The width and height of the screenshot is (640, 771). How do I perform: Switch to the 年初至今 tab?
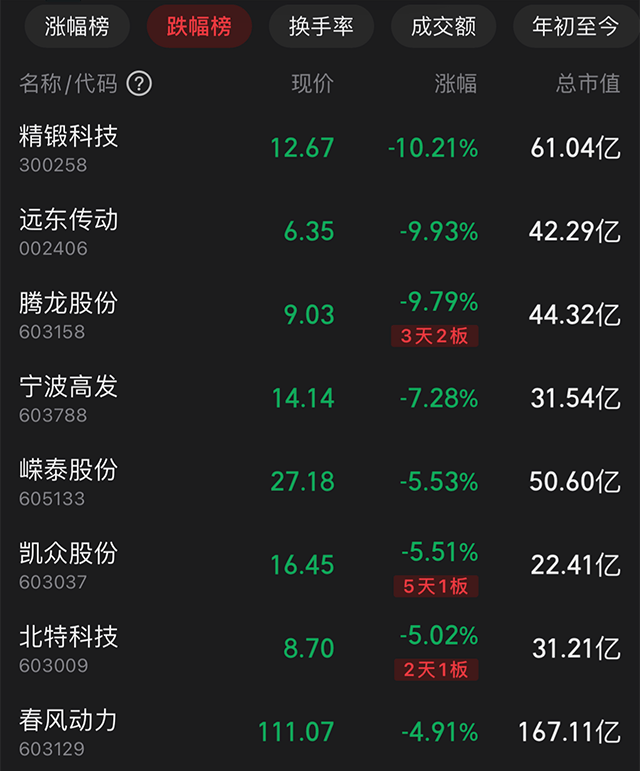[577, 27]
